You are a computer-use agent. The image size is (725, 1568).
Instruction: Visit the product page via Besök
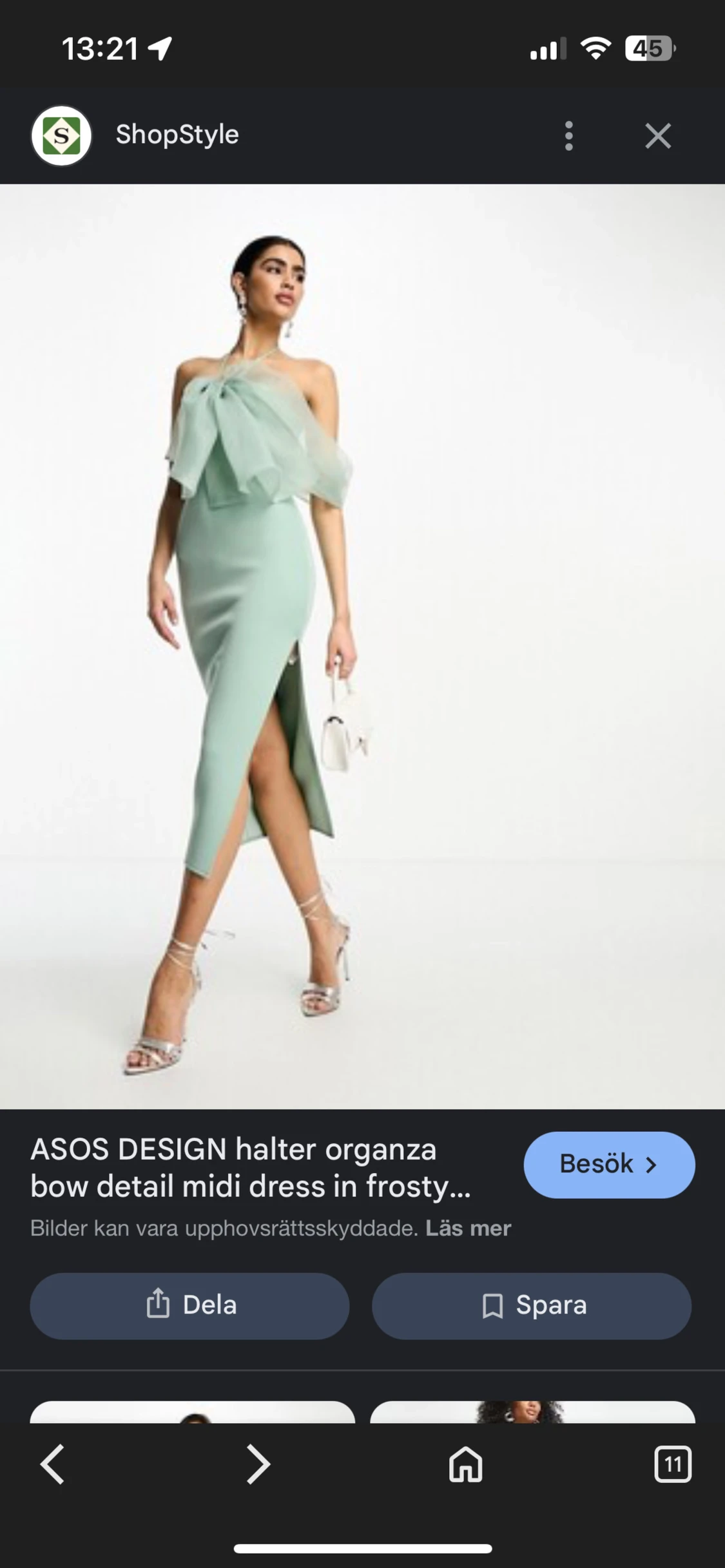point(608,1164)
